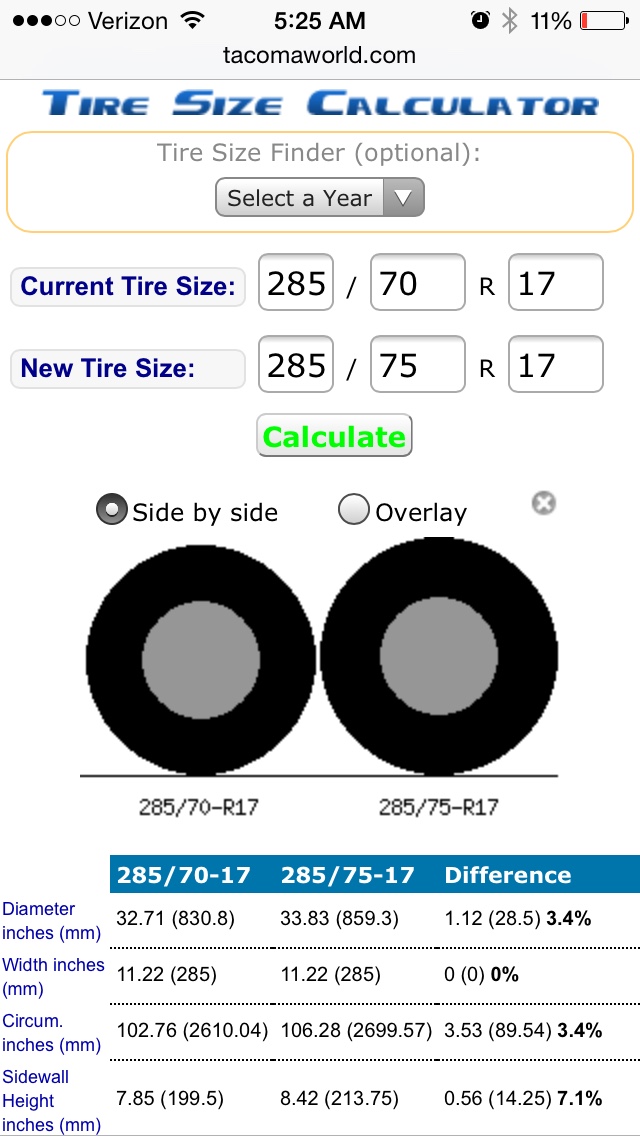Open the Select a Year dropdown
The image size is (640, 1136).
(320, 198)
